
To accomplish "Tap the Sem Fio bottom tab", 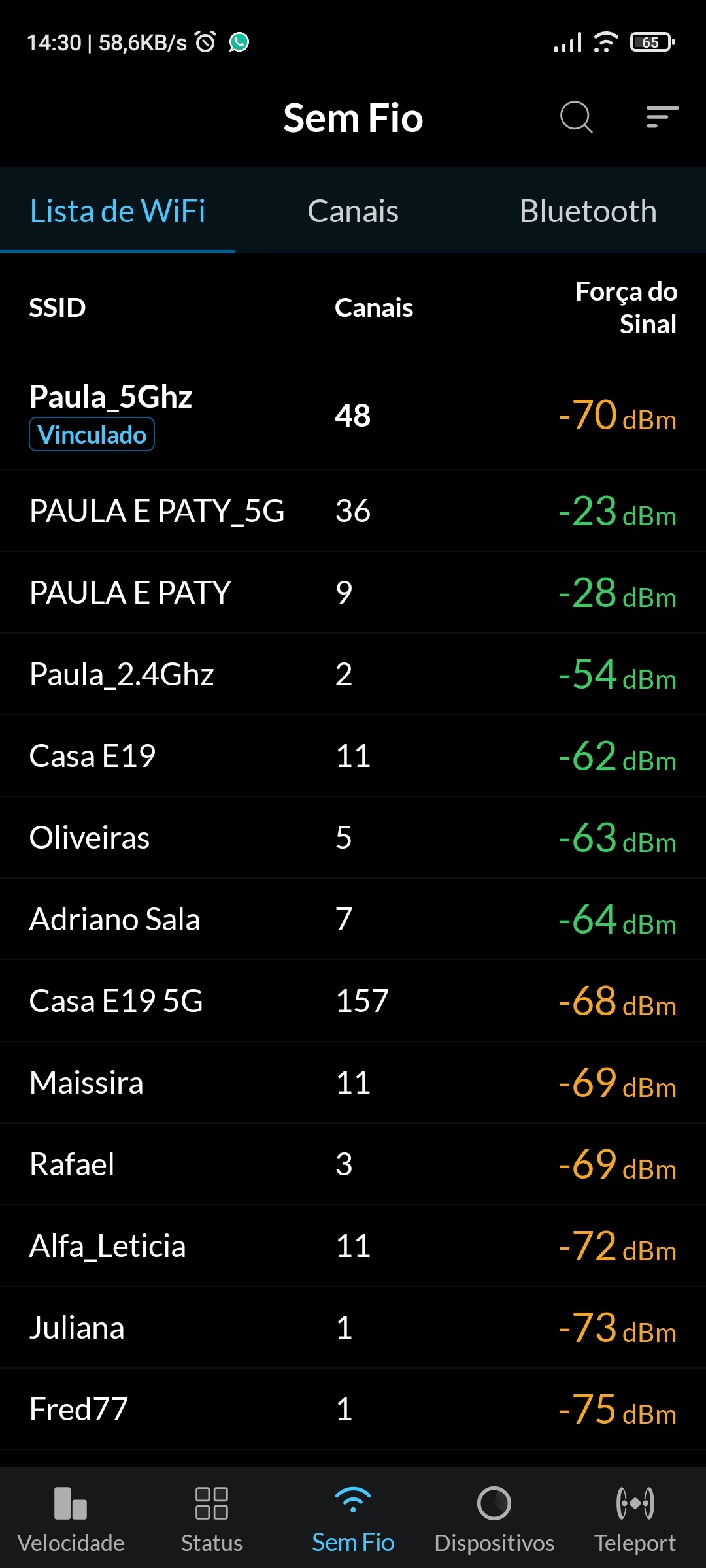I will pos(353,1519).
